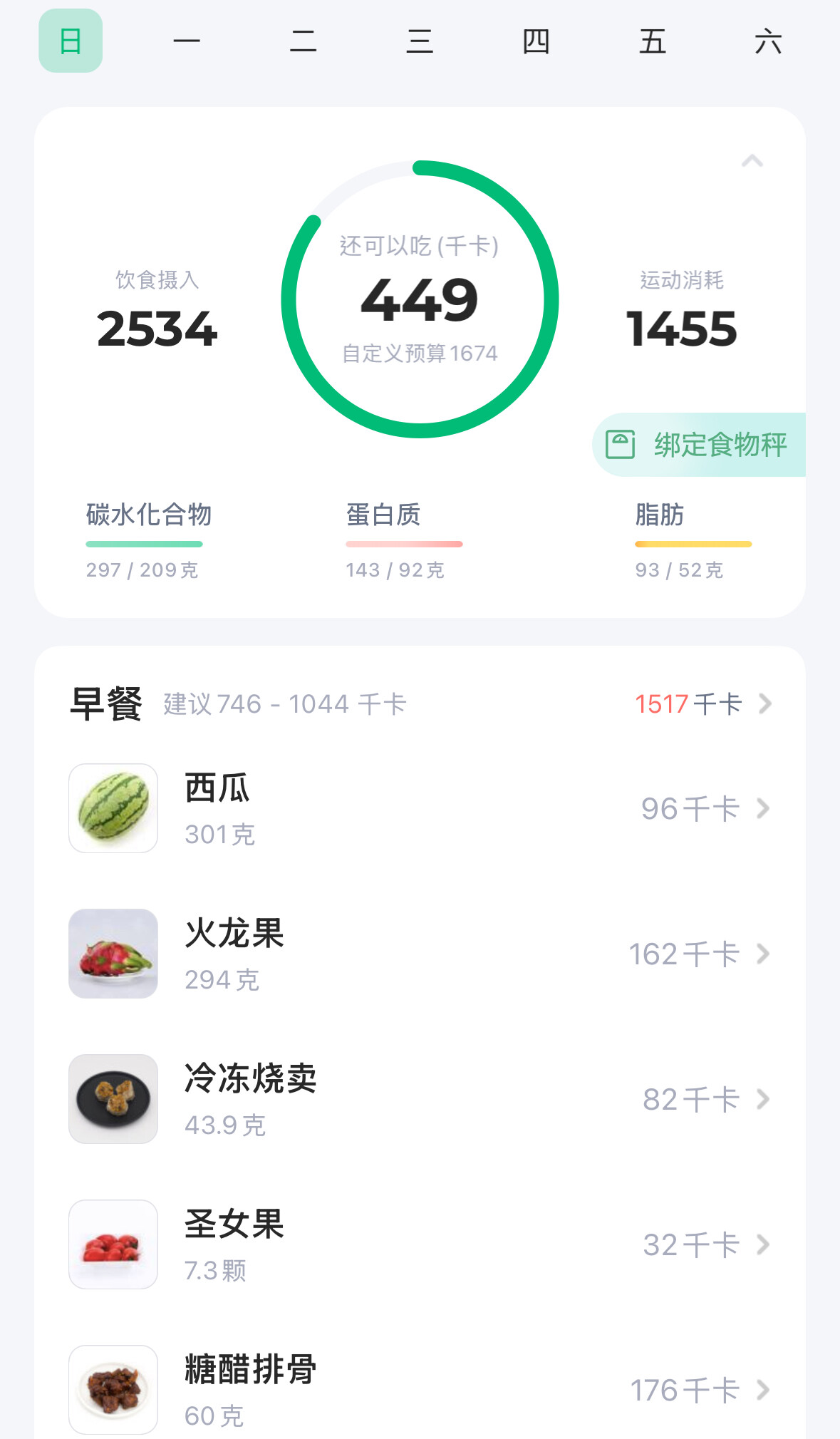The height and width of the screenshot is (1439, 840).
Task: Switch to Thursday (四) tab
Action: point(536,41)
